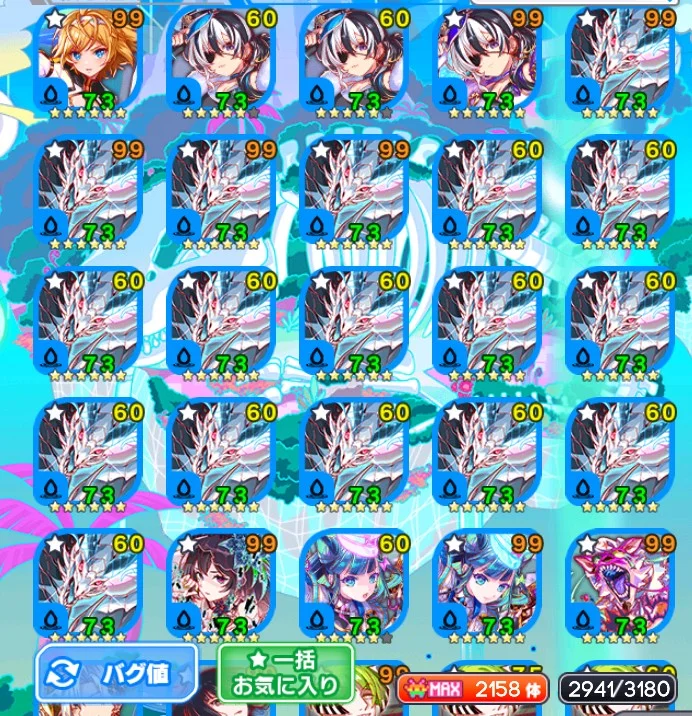
Task: Select the level 99 eyepatch character card
Action: (486, 60)
